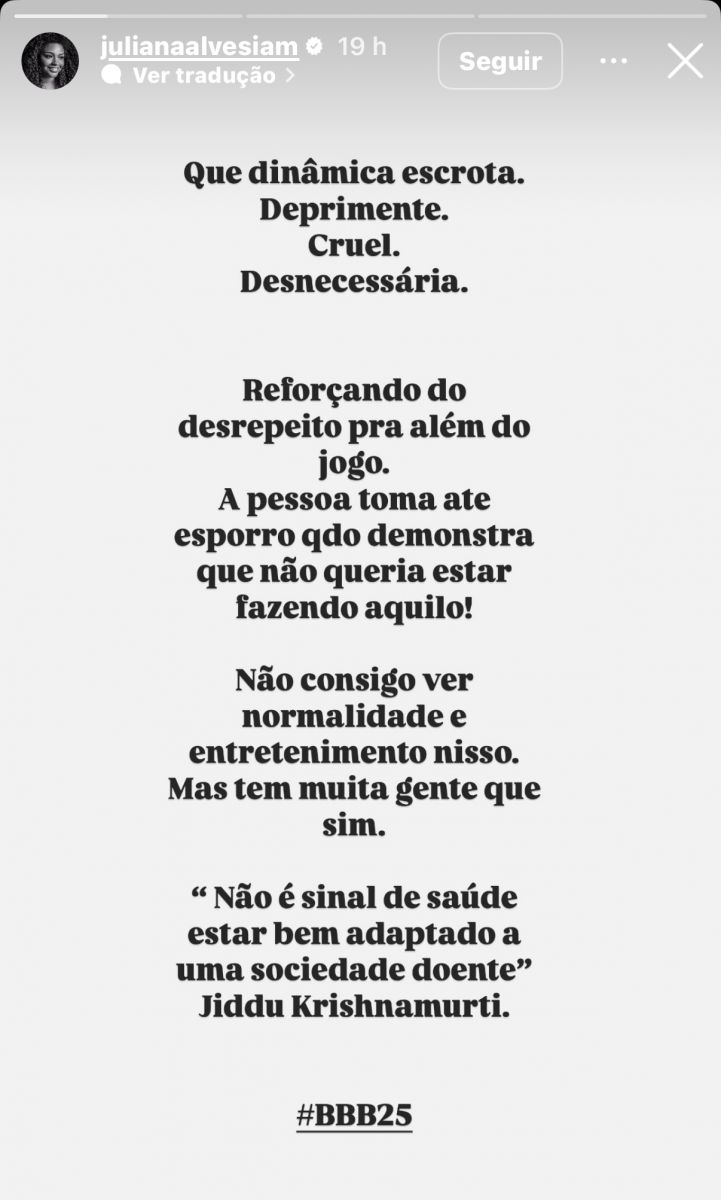Tap Ver tradução to translate the story

coord(203,75)
